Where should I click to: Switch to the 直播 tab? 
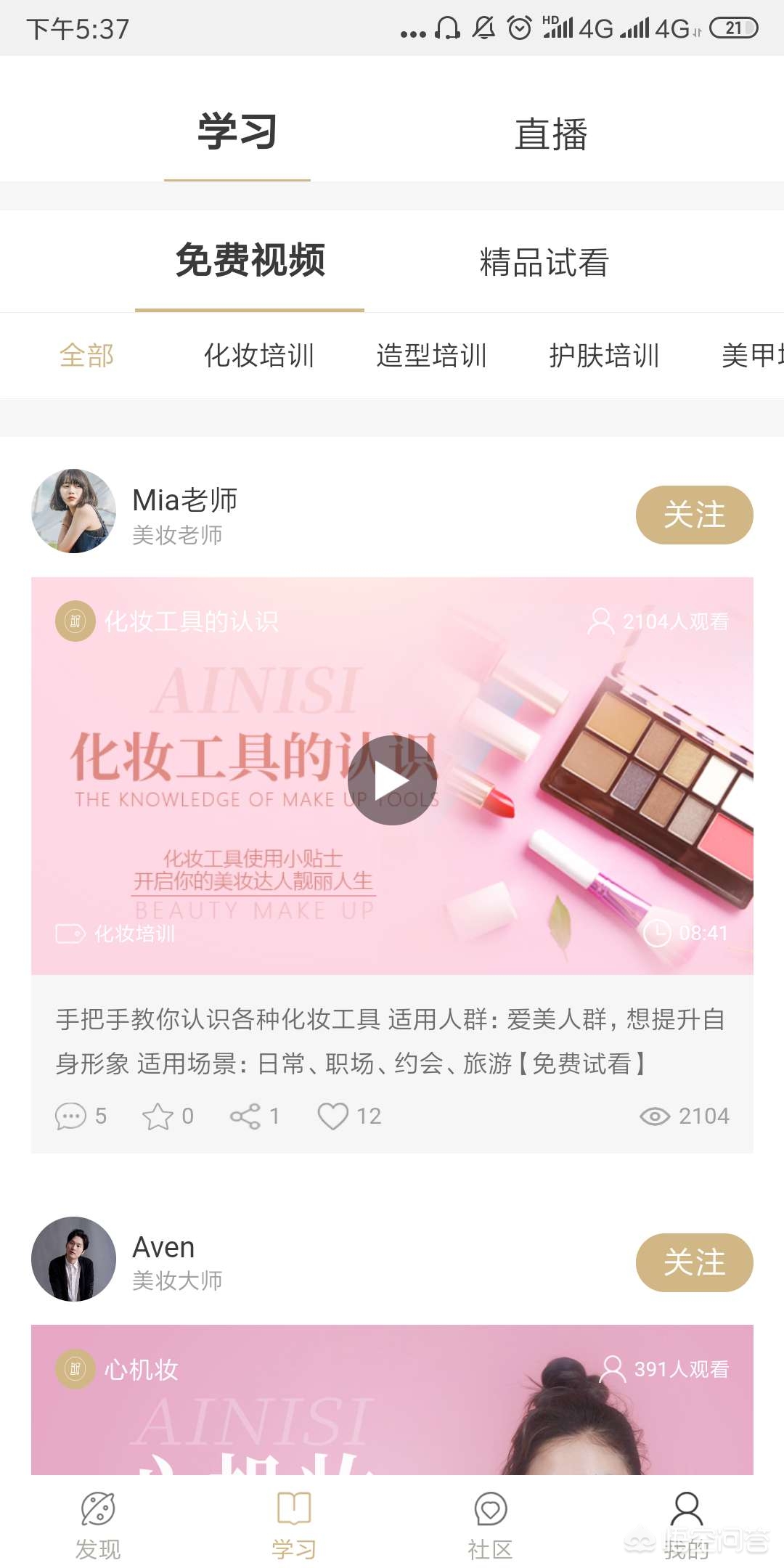point(550,134)
